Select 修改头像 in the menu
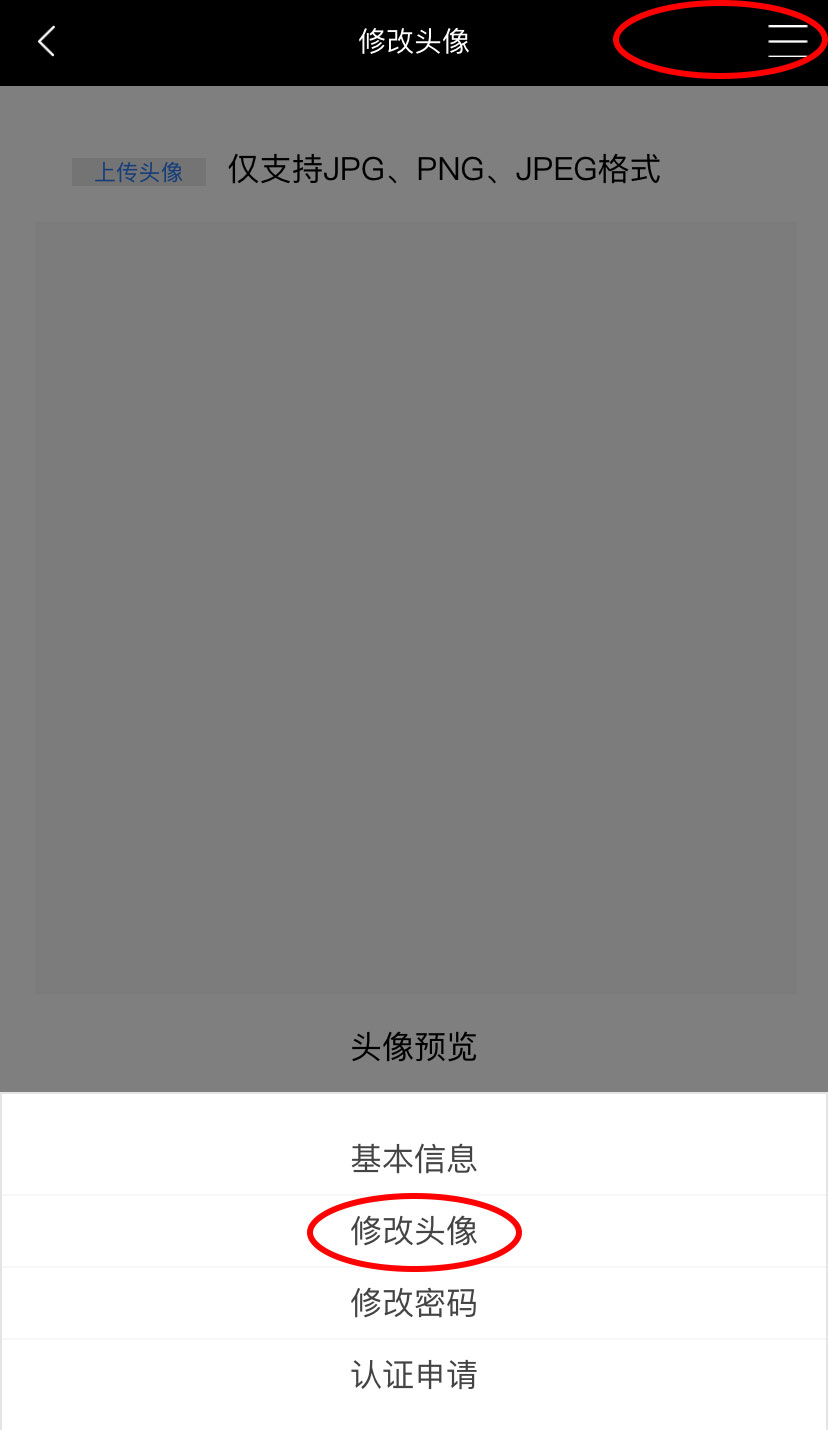828x1430 pixels. coord(414,1231)
